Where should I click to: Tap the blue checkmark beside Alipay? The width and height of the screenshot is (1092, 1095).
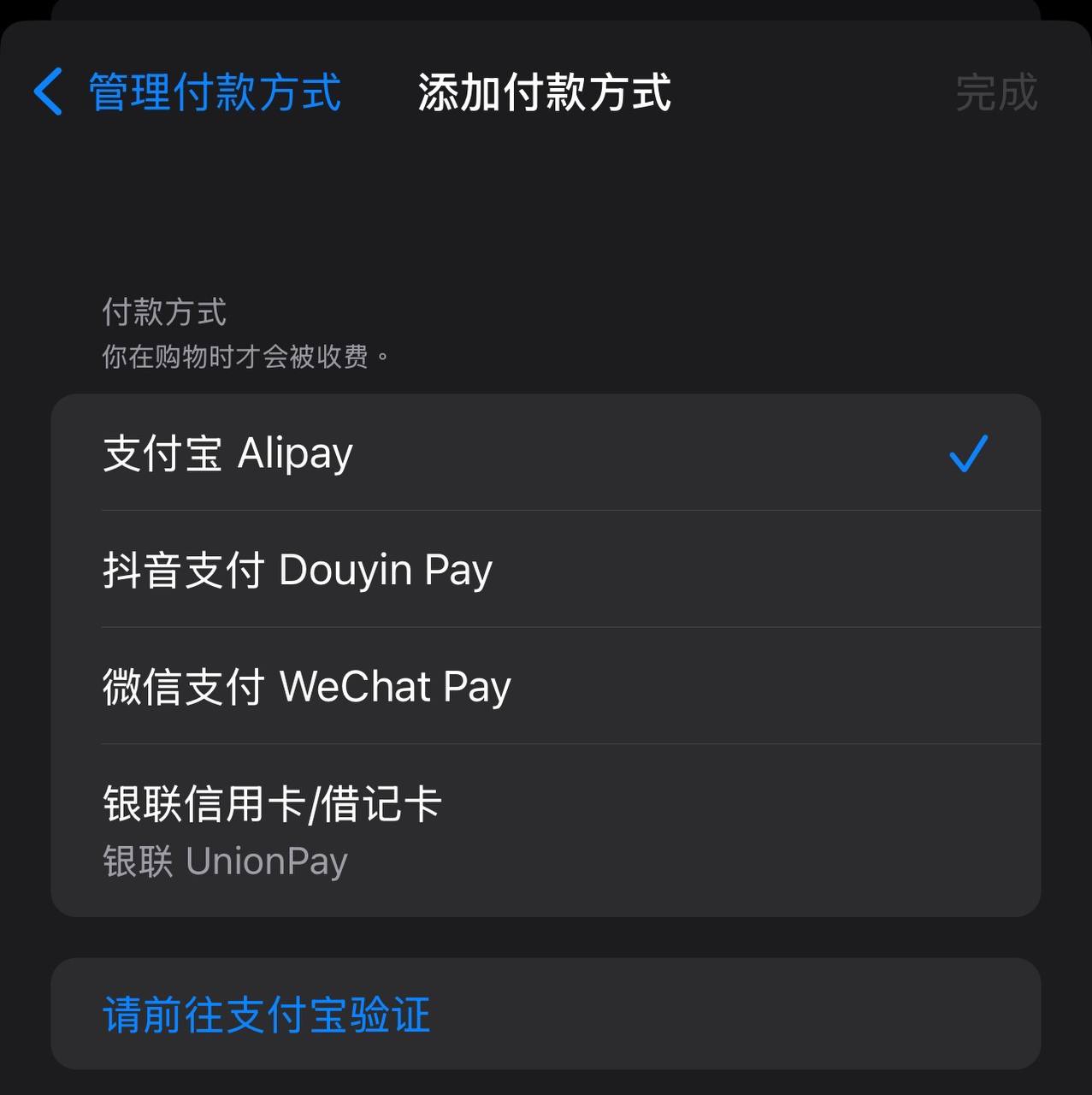click(968, 453)
